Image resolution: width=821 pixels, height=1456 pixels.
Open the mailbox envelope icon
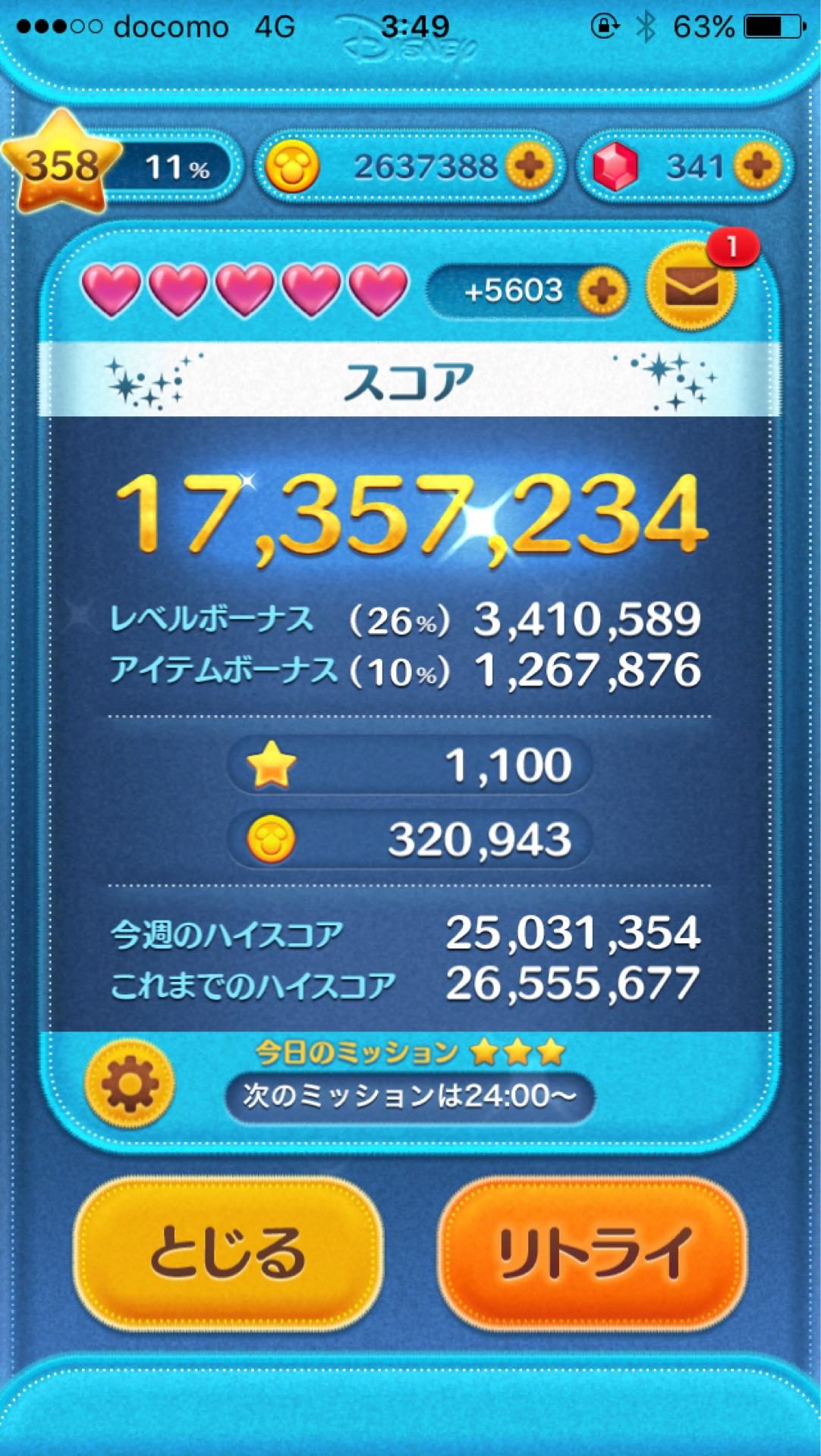click(690, 288)
